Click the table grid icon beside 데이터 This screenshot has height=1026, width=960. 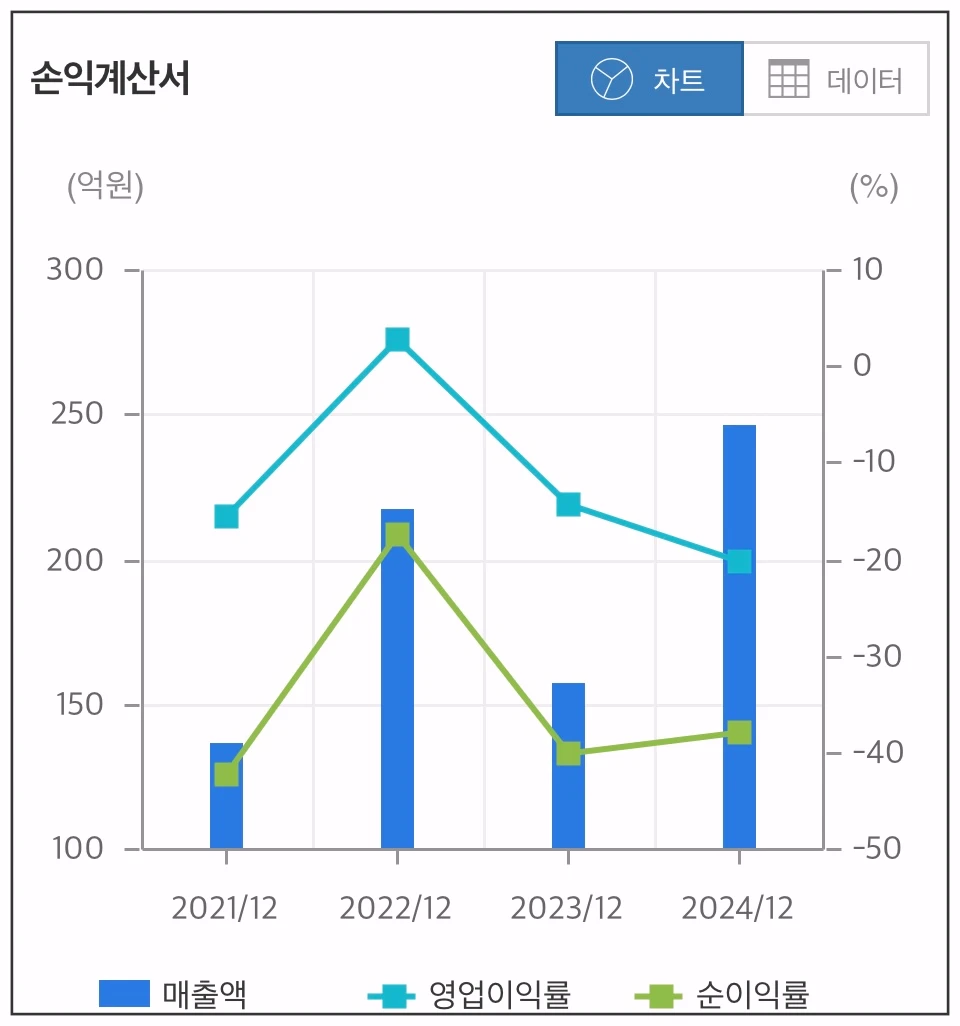(x=789, y=79)
